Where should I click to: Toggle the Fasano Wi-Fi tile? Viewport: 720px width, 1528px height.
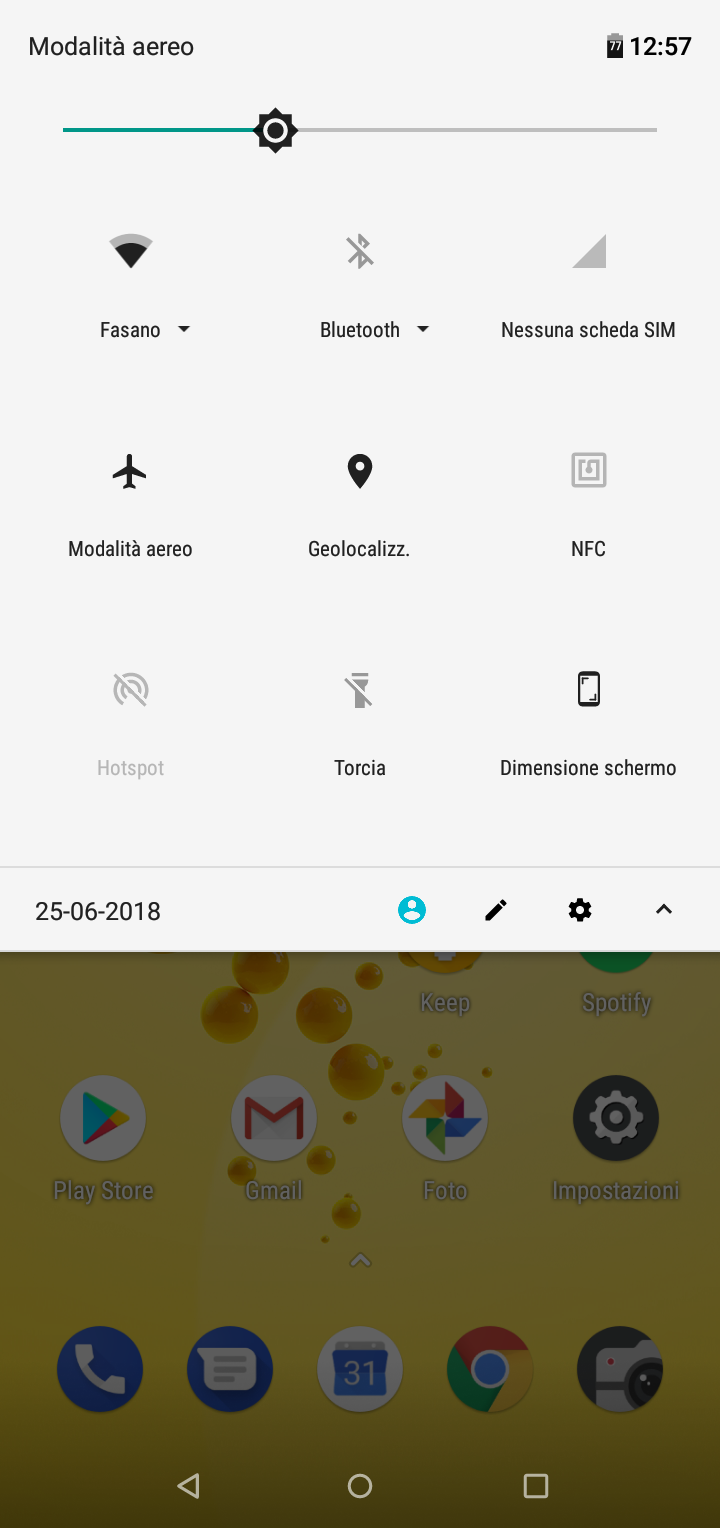point(131,251)
